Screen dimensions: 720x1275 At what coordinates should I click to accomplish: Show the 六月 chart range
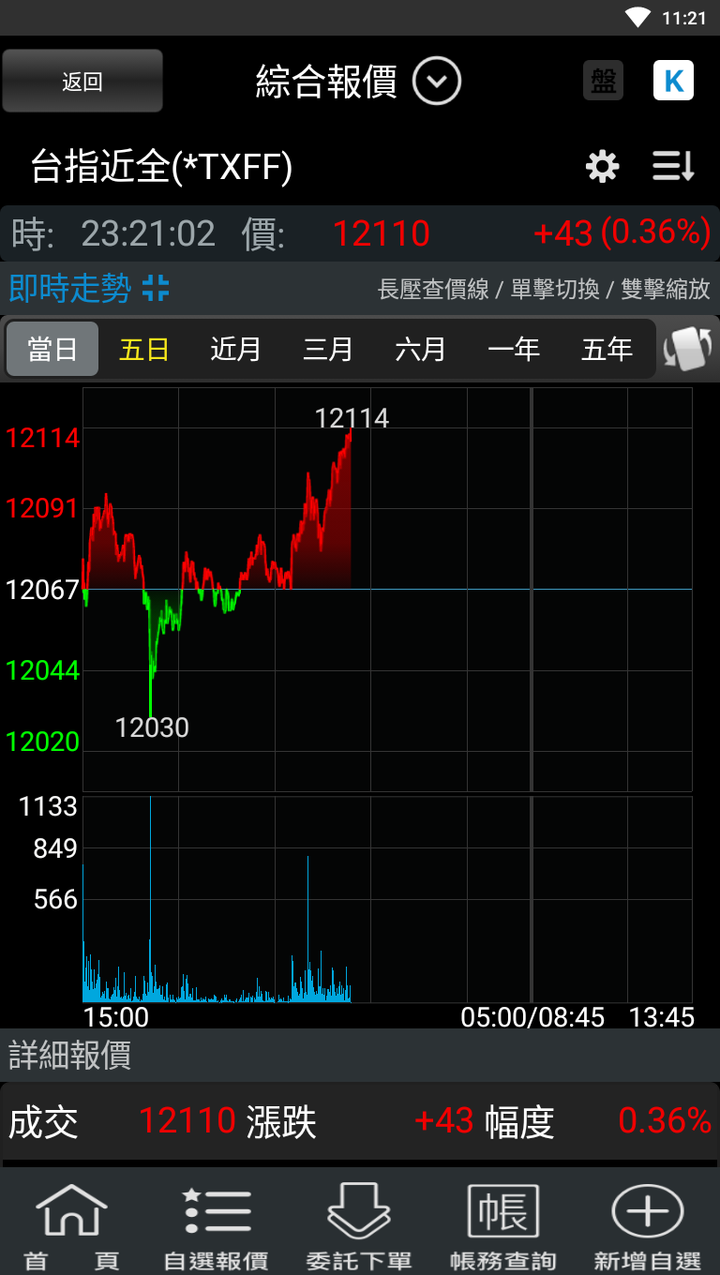click(420, 349)
